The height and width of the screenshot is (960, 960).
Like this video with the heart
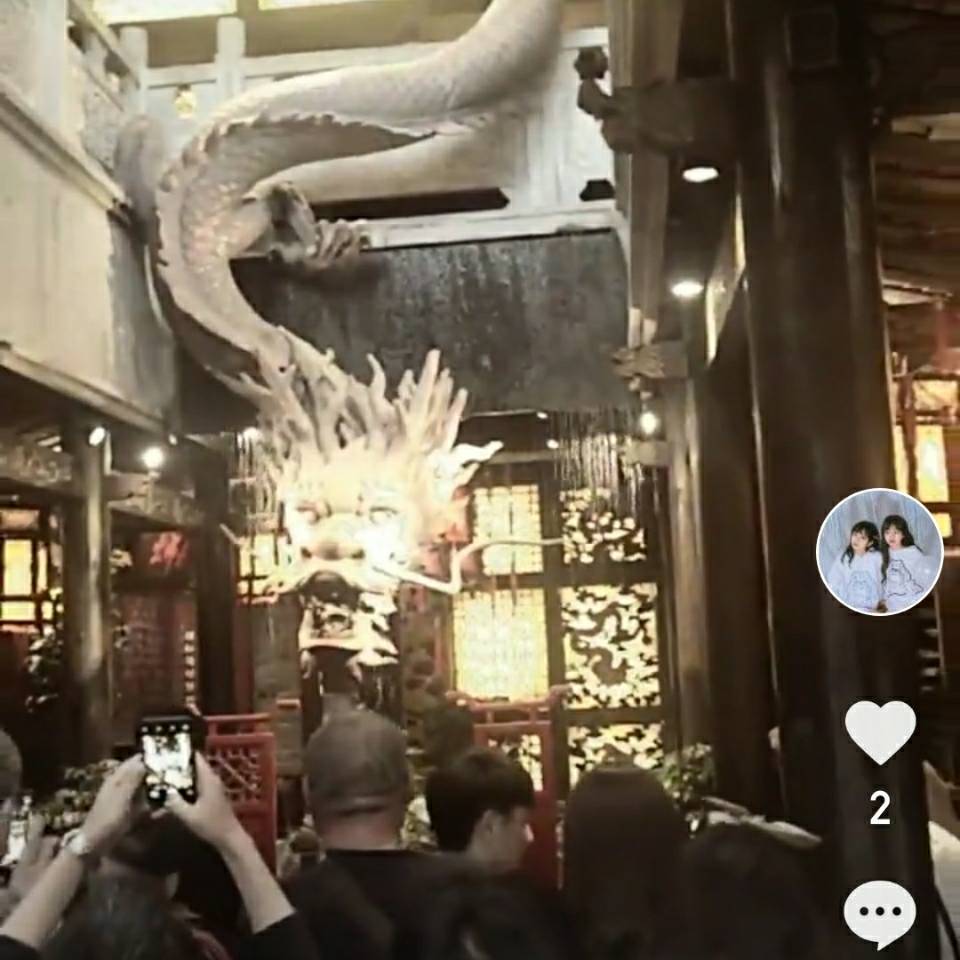[879, 731]
